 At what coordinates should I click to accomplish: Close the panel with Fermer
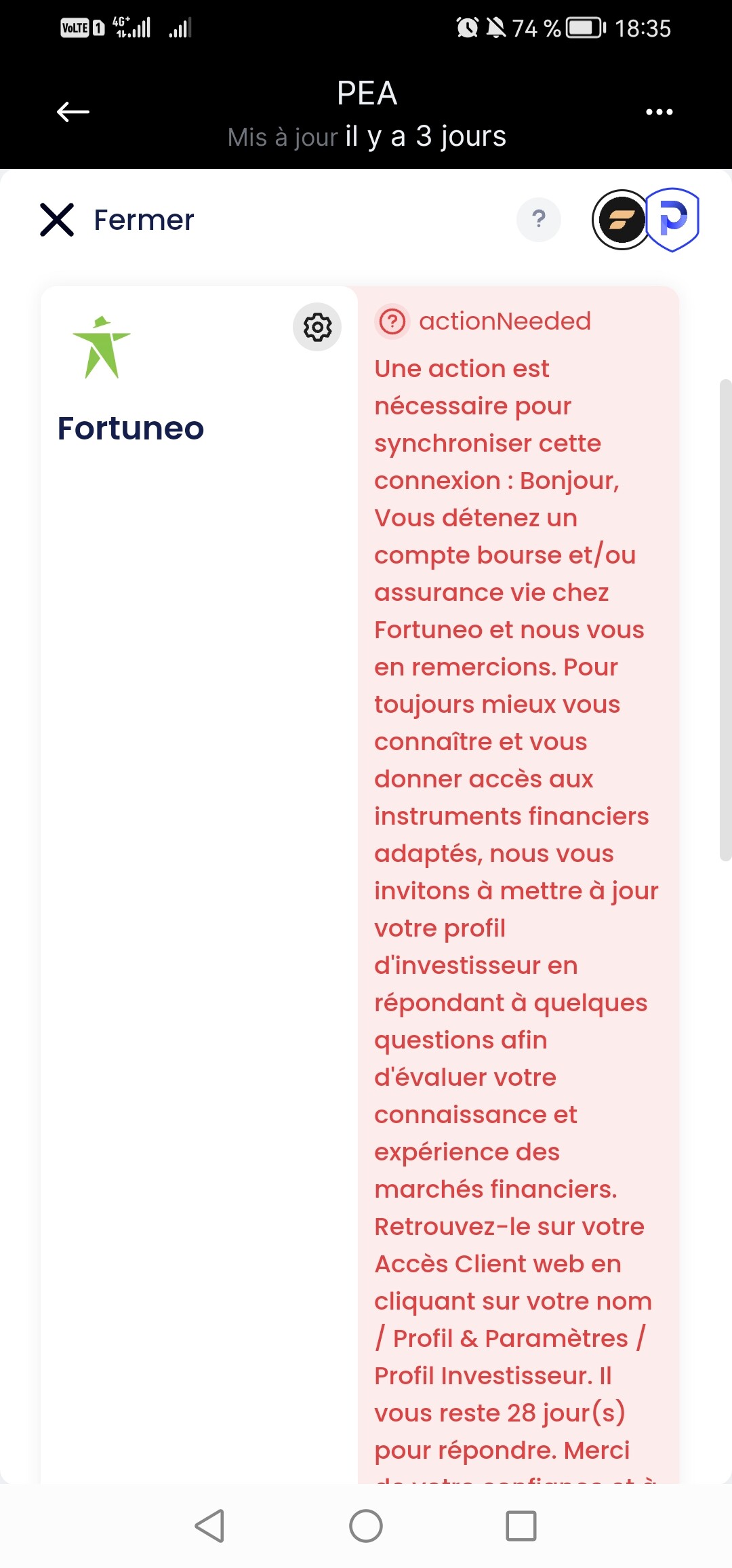(x=117, y=220)
